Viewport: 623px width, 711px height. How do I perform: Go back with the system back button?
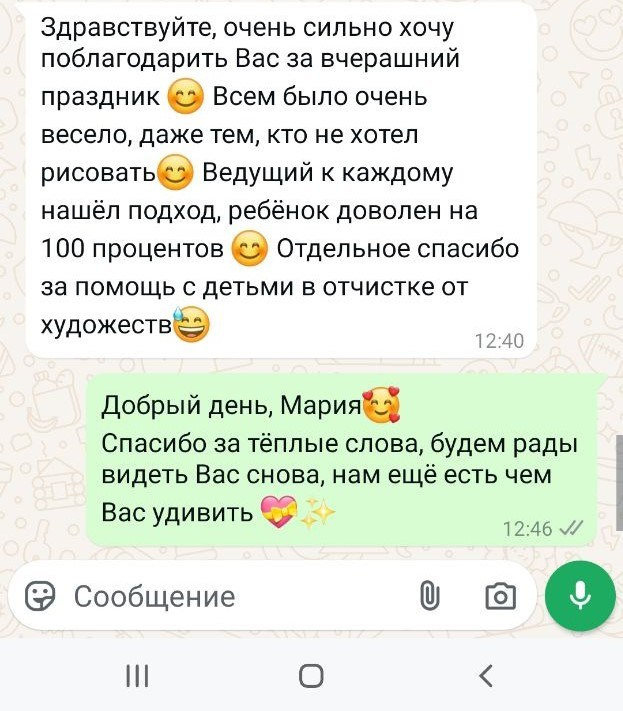pyautogui.click(x=487, y=676)
